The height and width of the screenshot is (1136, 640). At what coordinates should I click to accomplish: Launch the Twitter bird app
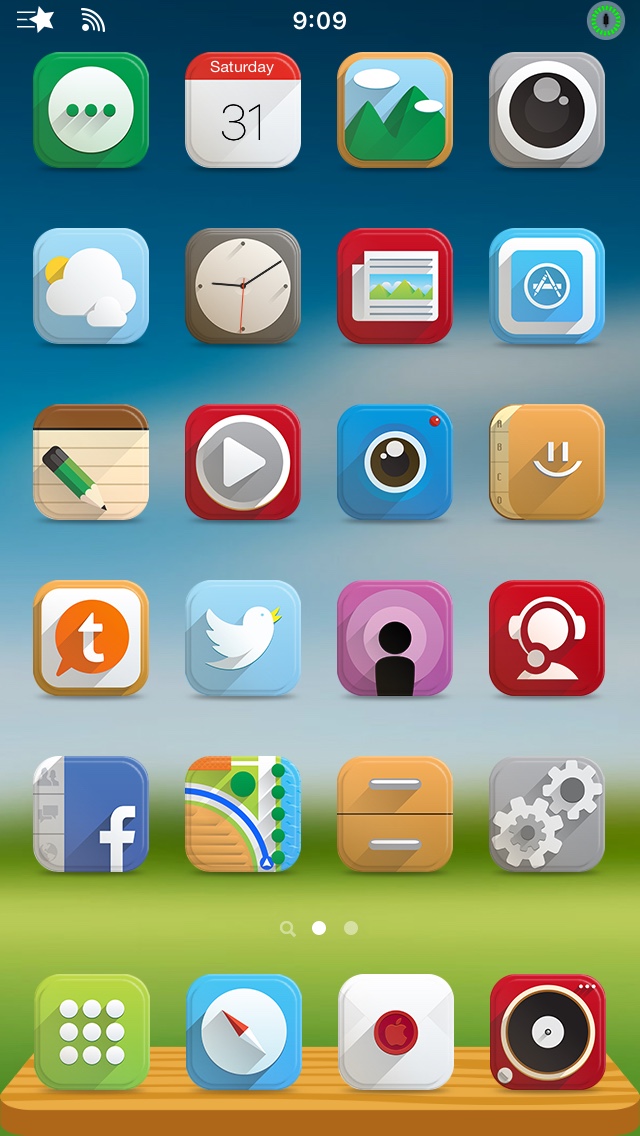click(x=243, y=638)
